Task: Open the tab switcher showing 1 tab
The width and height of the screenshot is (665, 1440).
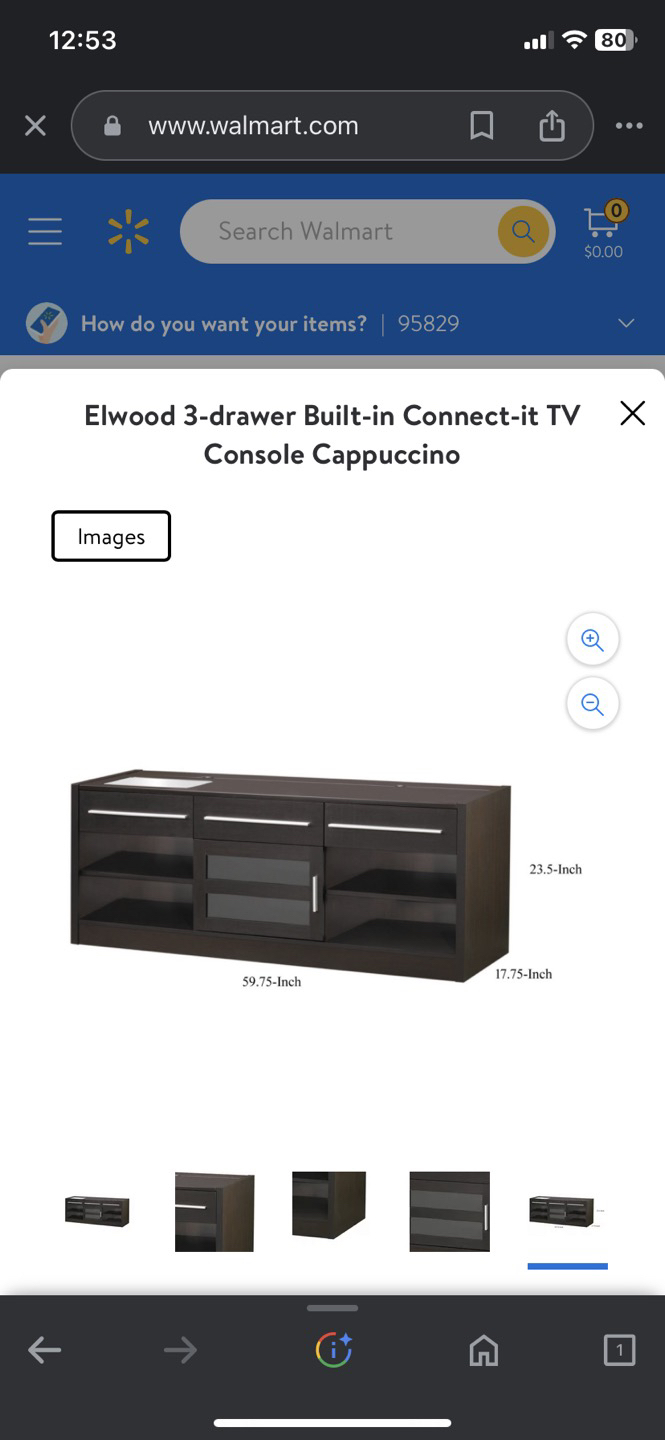Action: click(x=619, y=1351)
